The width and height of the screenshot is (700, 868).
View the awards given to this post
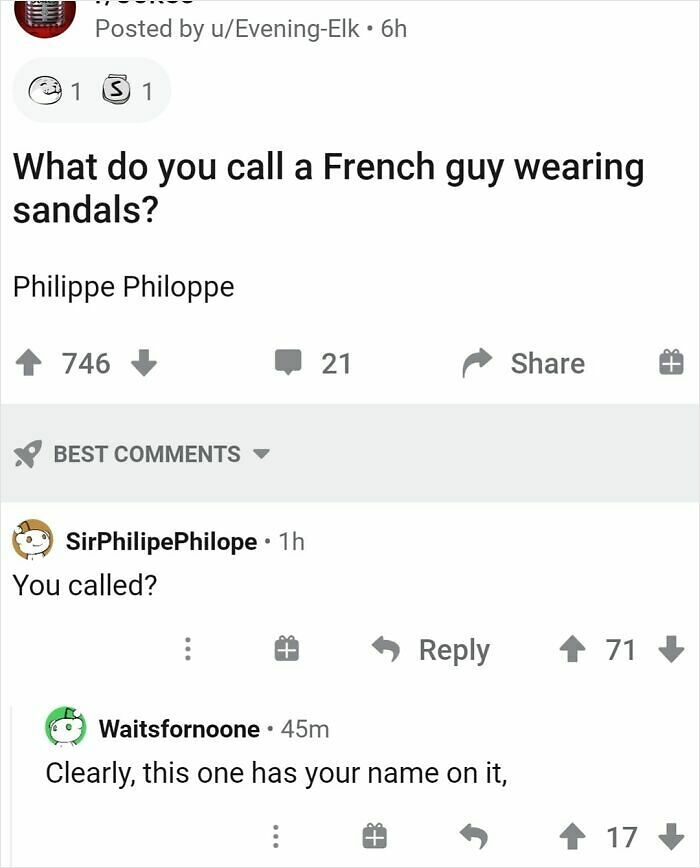[91, 92]
